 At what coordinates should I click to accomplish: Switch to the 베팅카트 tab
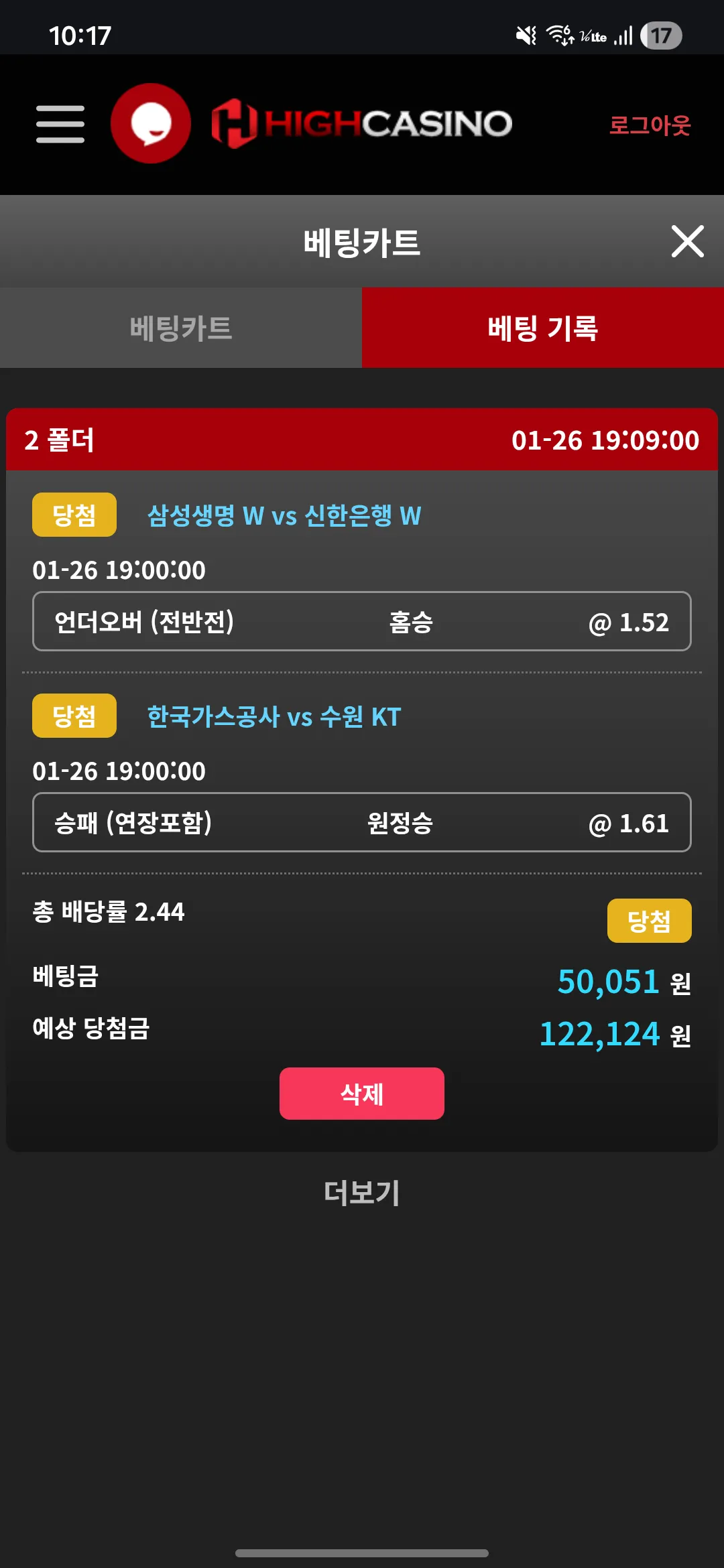tap(181, 328)
